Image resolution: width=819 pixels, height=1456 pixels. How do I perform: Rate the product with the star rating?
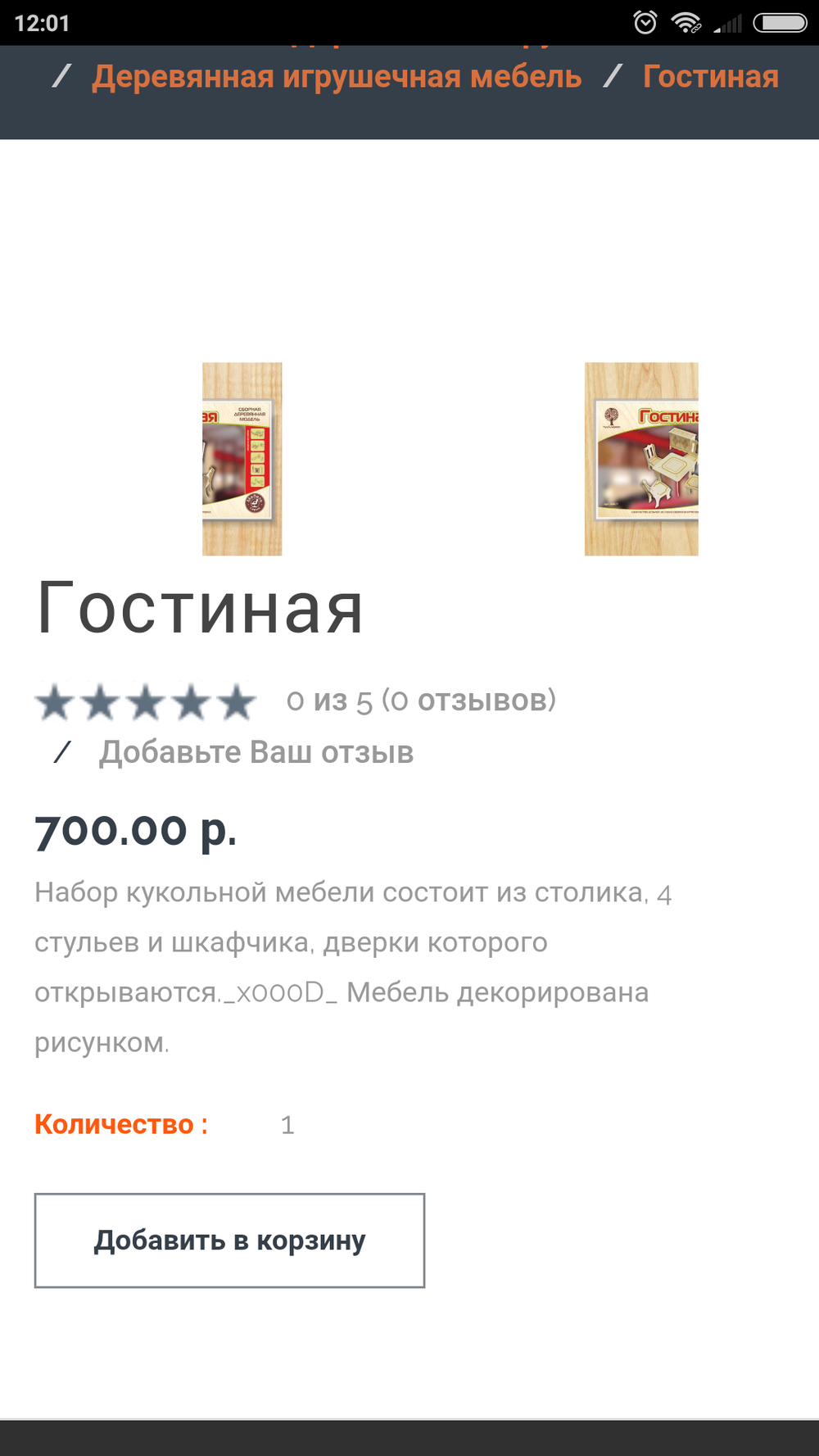click(x=146, y=703)
